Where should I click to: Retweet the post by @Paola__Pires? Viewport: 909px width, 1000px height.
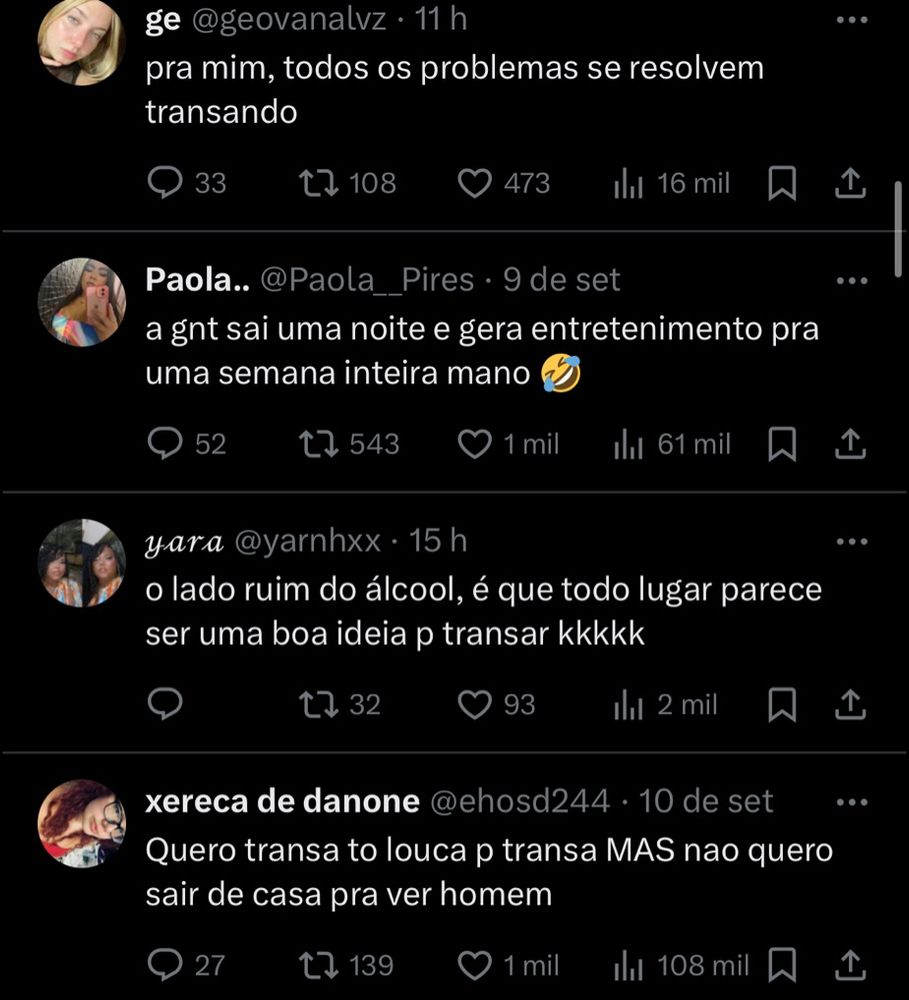click(x=319, y=444)
